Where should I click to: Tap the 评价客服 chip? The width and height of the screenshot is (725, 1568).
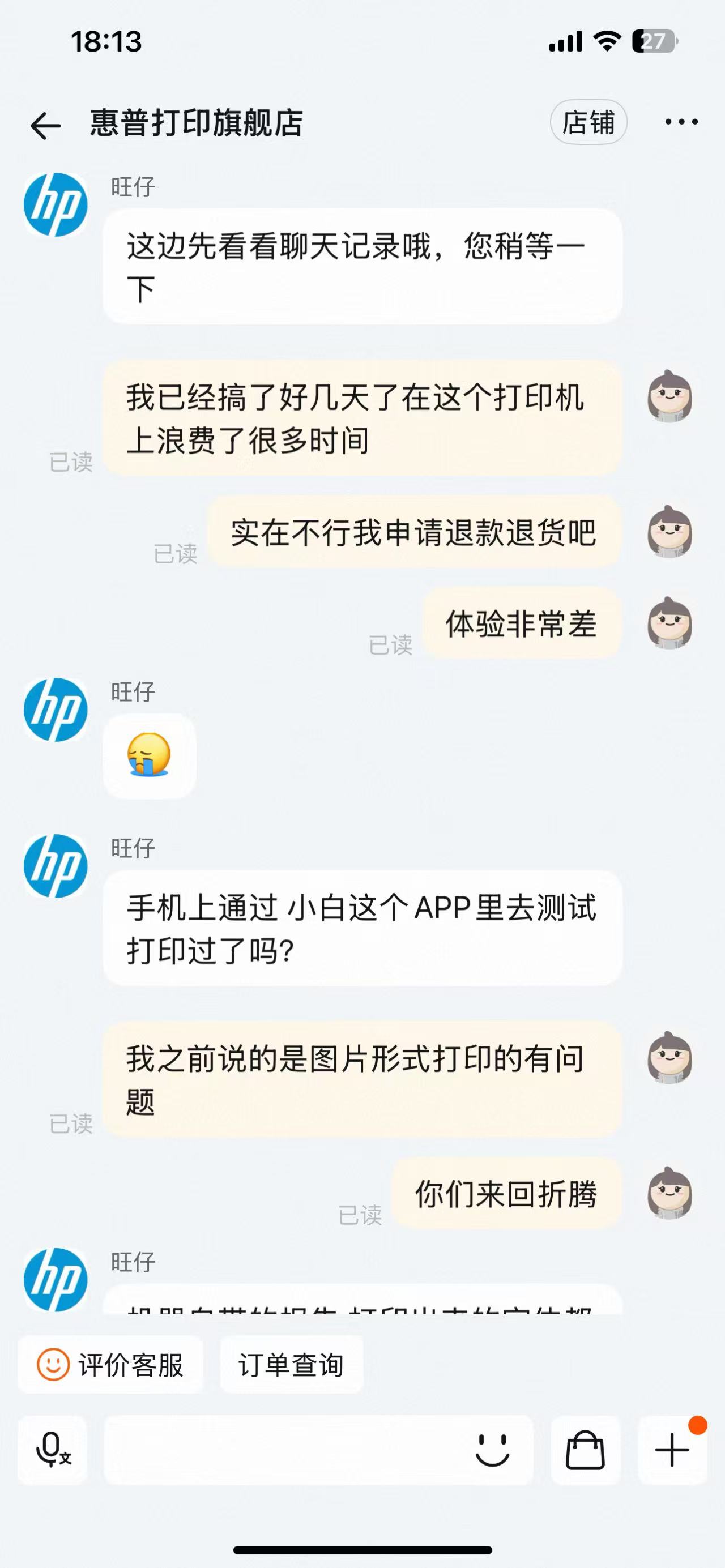click(x=110, y=1365)
